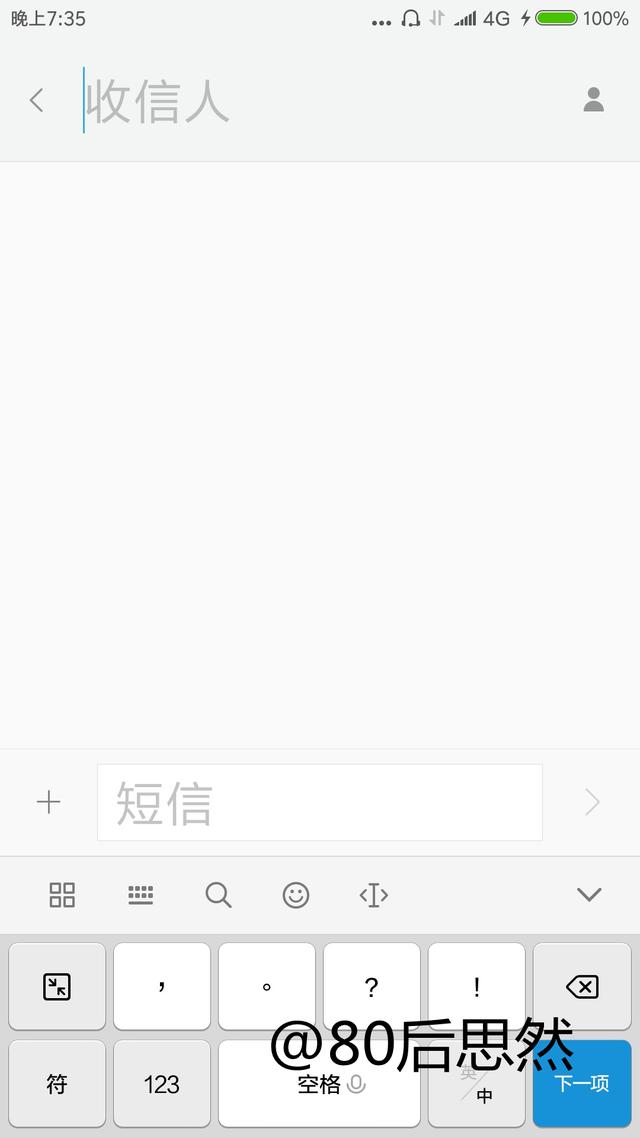
Task: Send message with the arrow icon
Action: pos(592,802)
